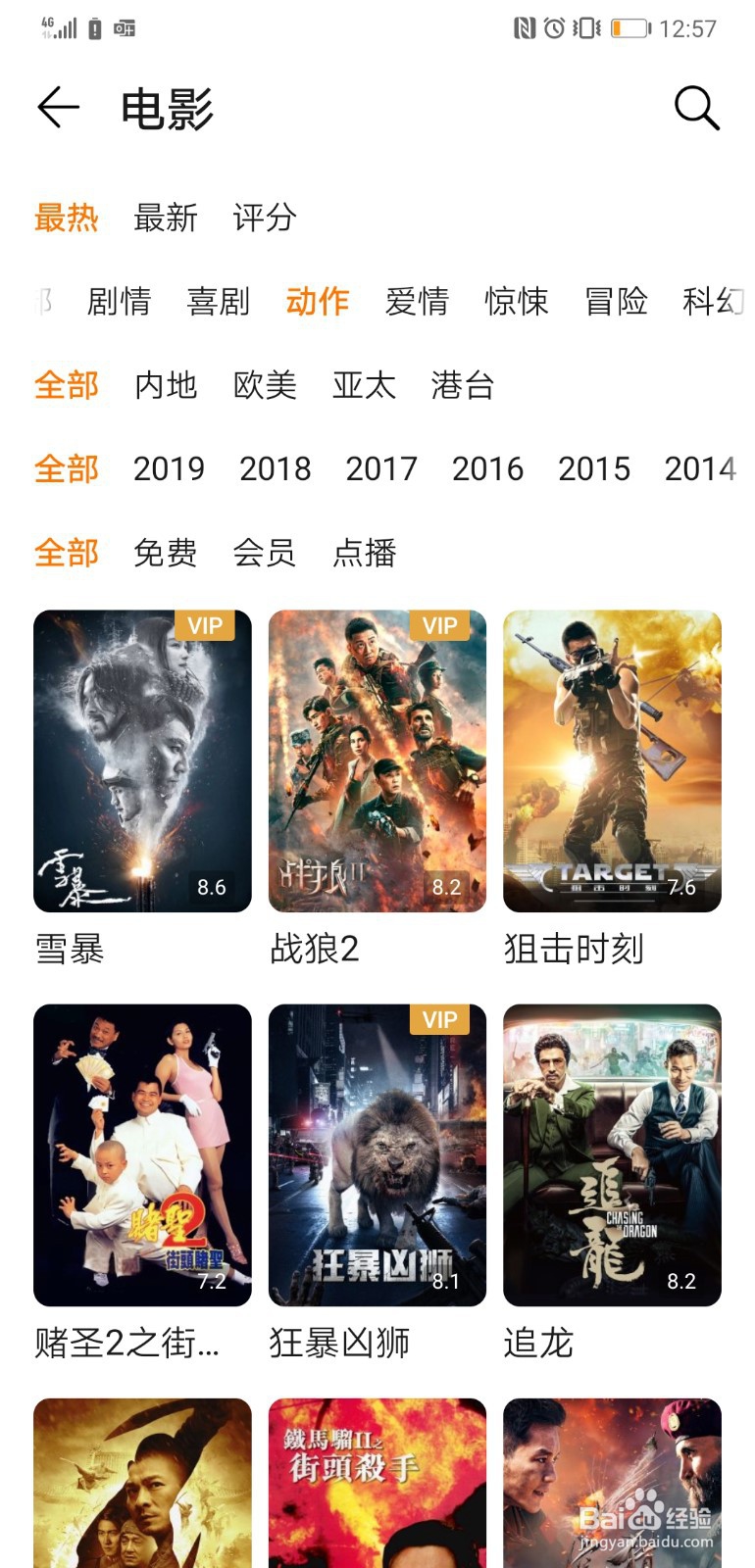This screenshot has height=1568, width=755.
Task: Filter to 会员 movies
Action: tap(265, 553)
